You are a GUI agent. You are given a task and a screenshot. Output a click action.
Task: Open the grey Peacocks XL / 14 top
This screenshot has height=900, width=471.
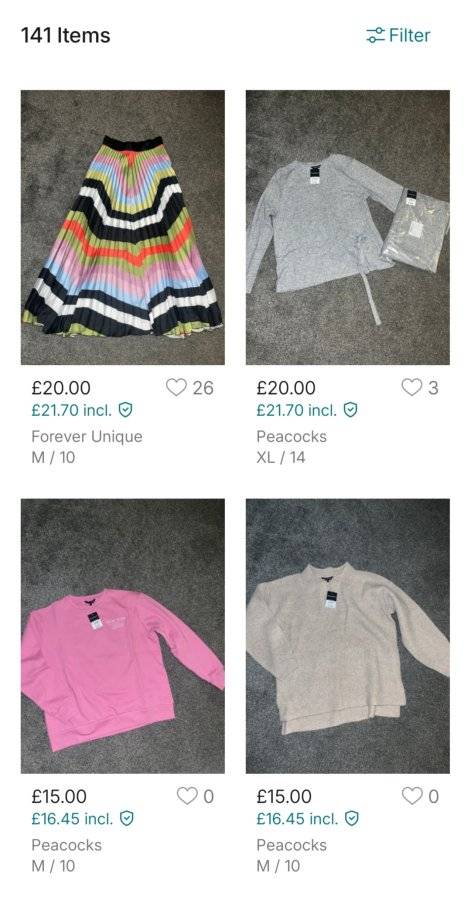[x=348, y=227]
